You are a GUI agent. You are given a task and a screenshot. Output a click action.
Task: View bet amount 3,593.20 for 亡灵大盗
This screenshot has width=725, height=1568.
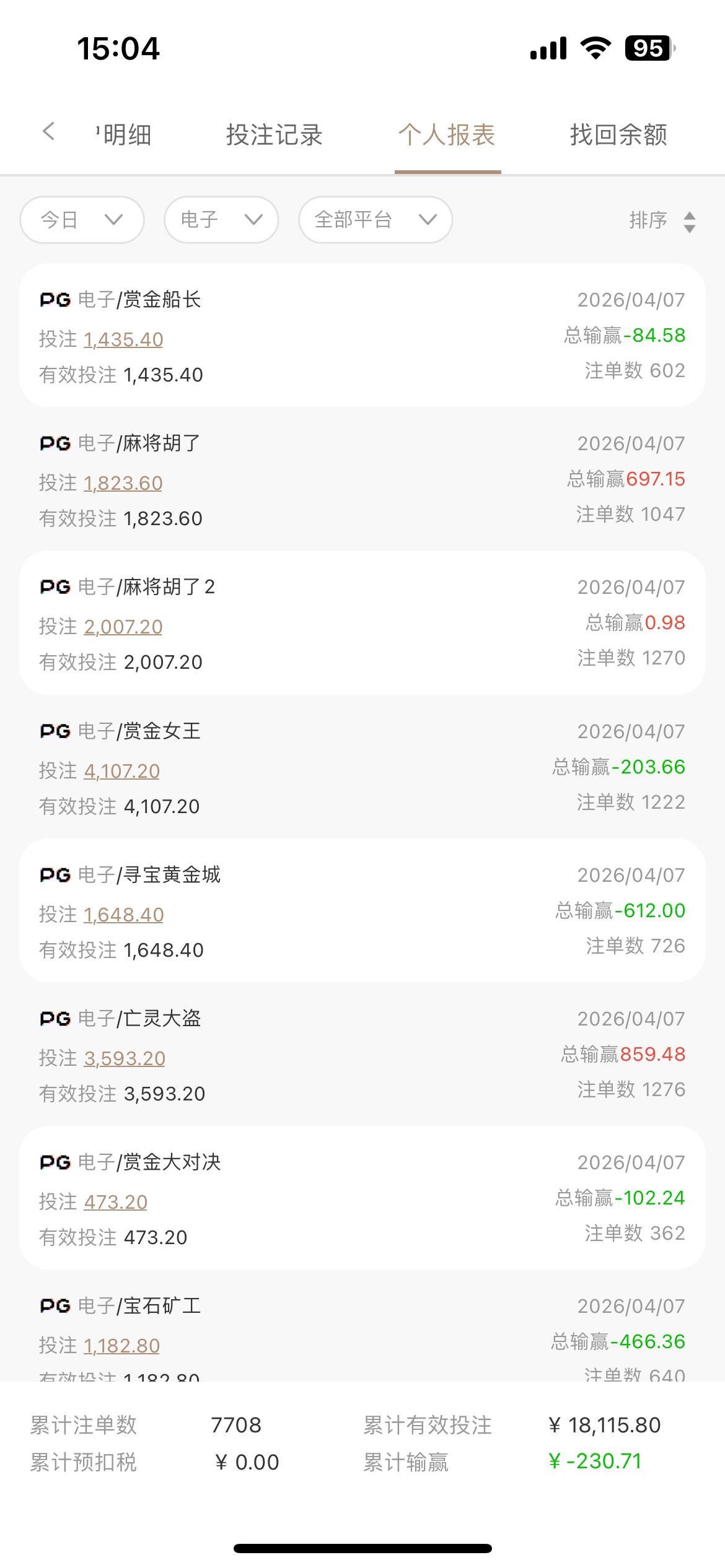click(x=125, y=1058)
